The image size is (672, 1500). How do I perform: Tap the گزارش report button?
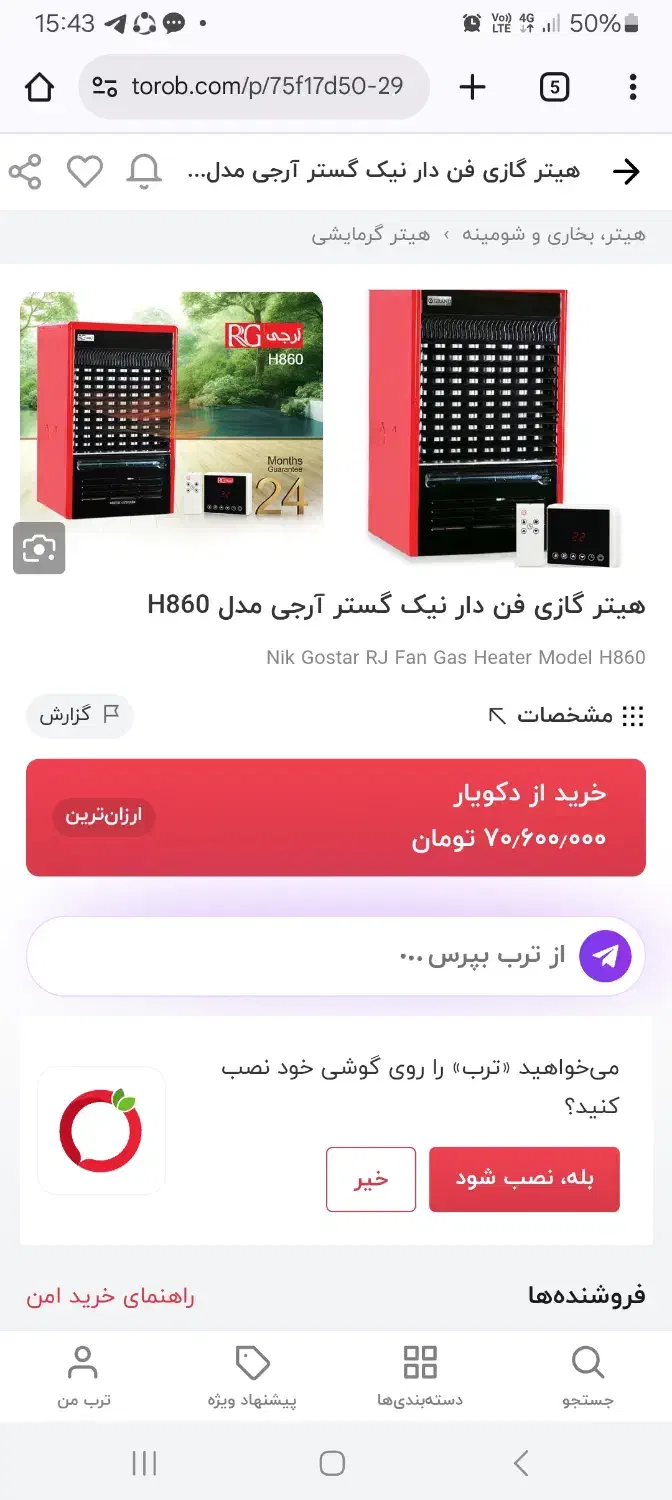80,715
